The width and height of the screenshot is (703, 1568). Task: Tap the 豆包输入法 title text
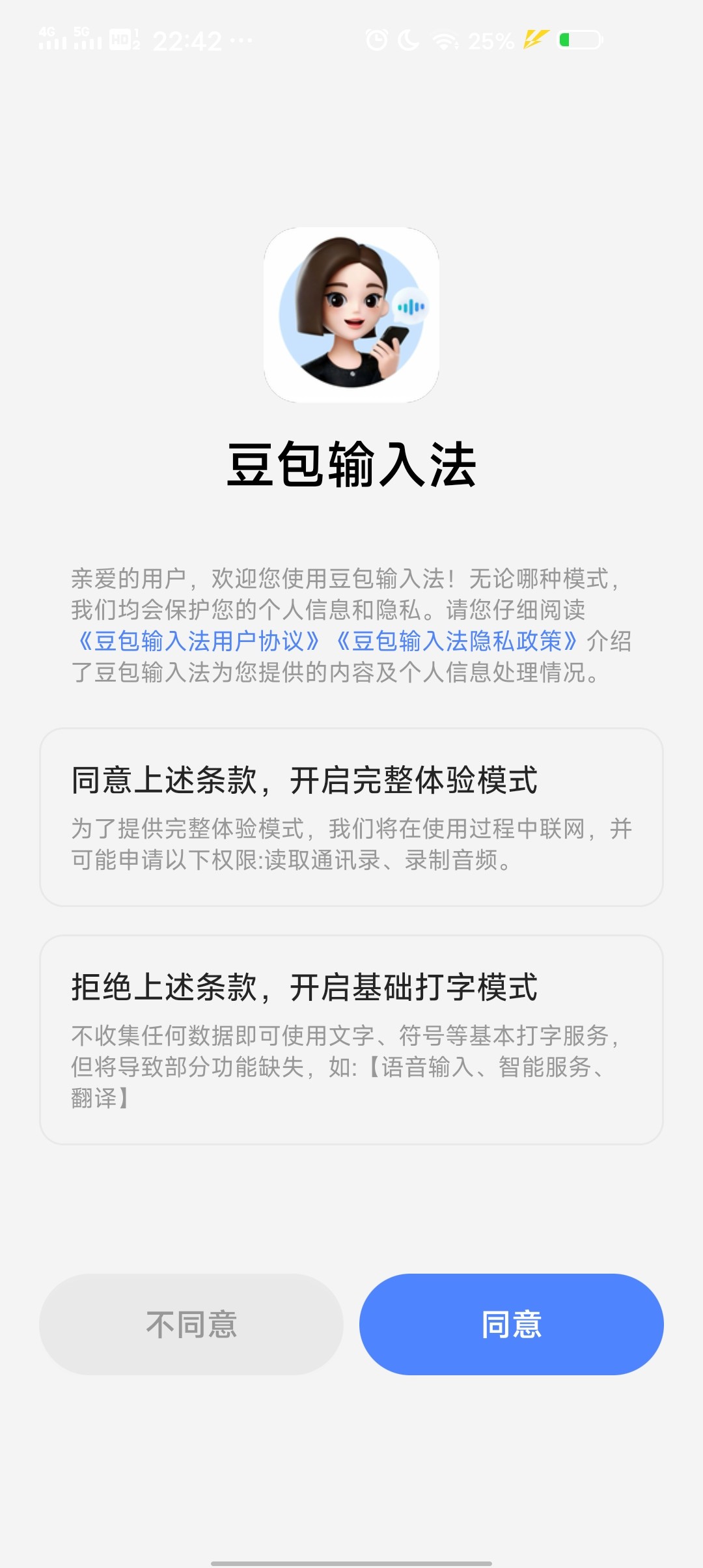pos(351,464)
